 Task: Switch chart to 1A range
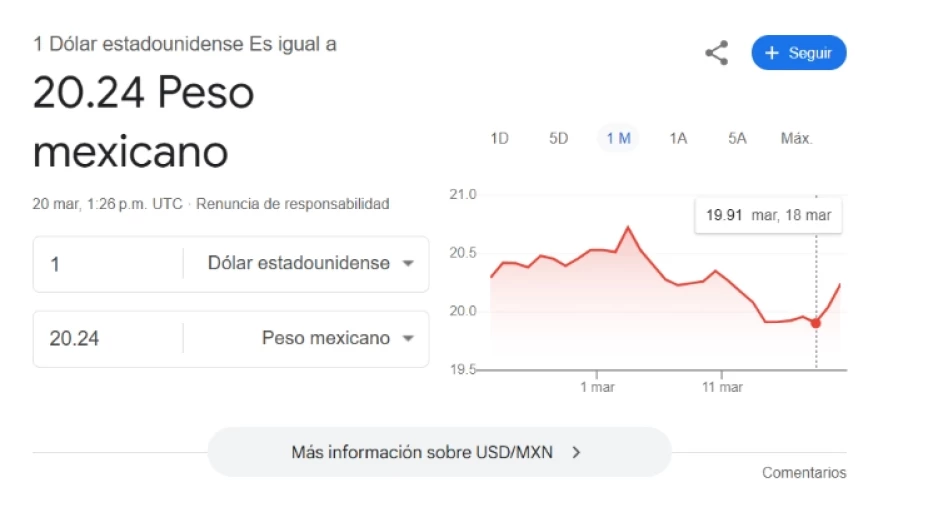point(678,139)
